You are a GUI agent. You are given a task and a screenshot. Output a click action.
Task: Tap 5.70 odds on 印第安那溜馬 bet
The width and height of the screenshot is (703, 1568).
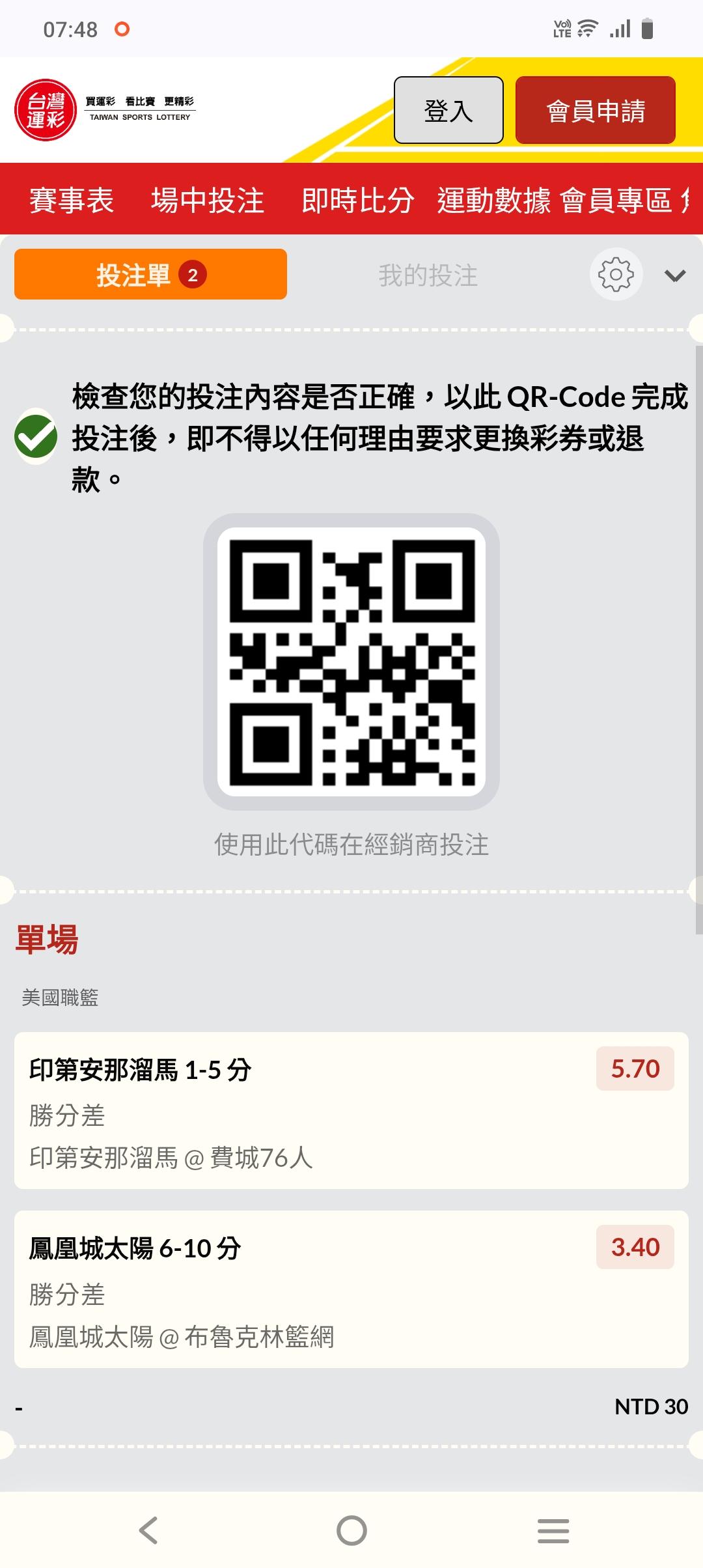point(635,1069)
